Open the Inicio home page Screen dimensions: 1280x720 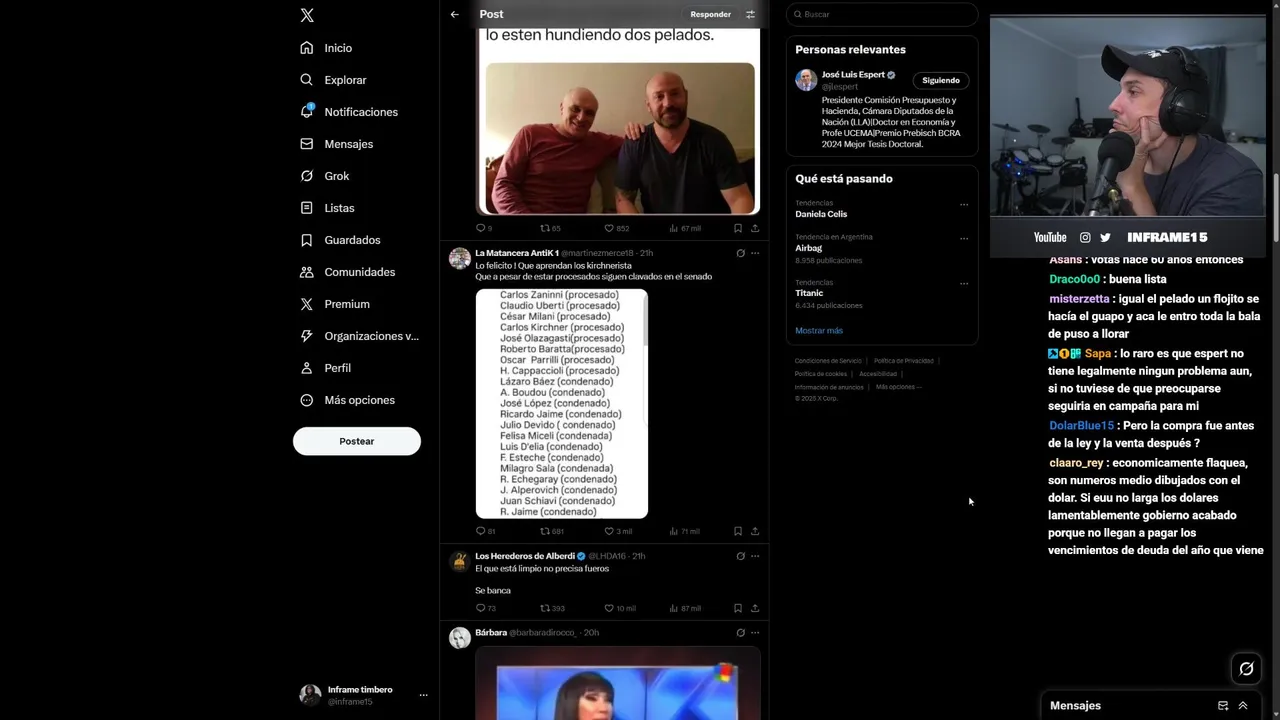[x=337, y=48]
